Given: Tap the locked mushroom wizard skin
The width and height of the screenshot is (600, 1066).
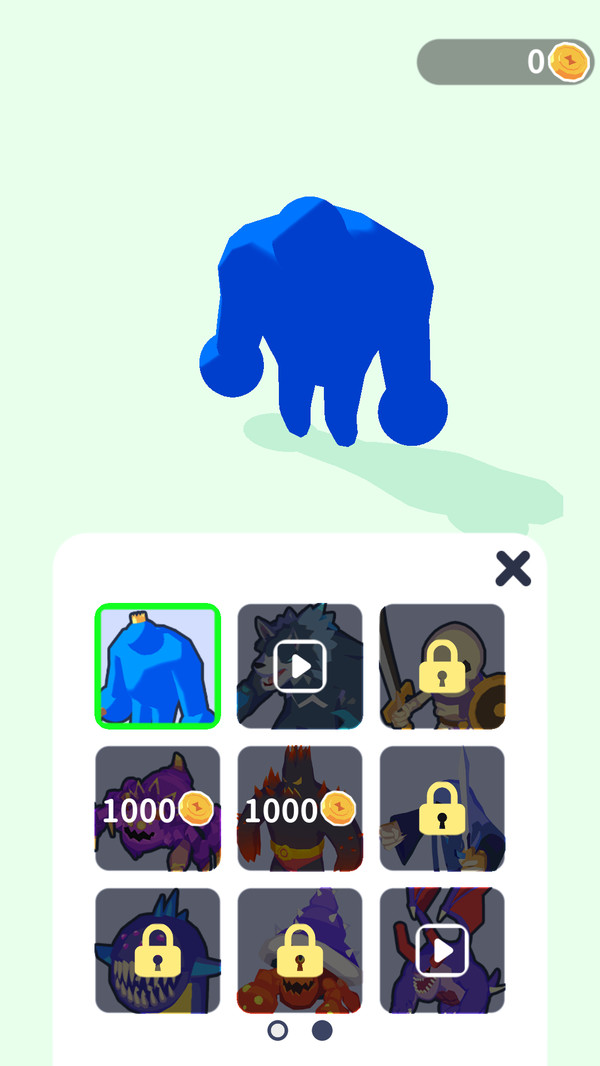Looking at the screenshot, I should point(300,951).
